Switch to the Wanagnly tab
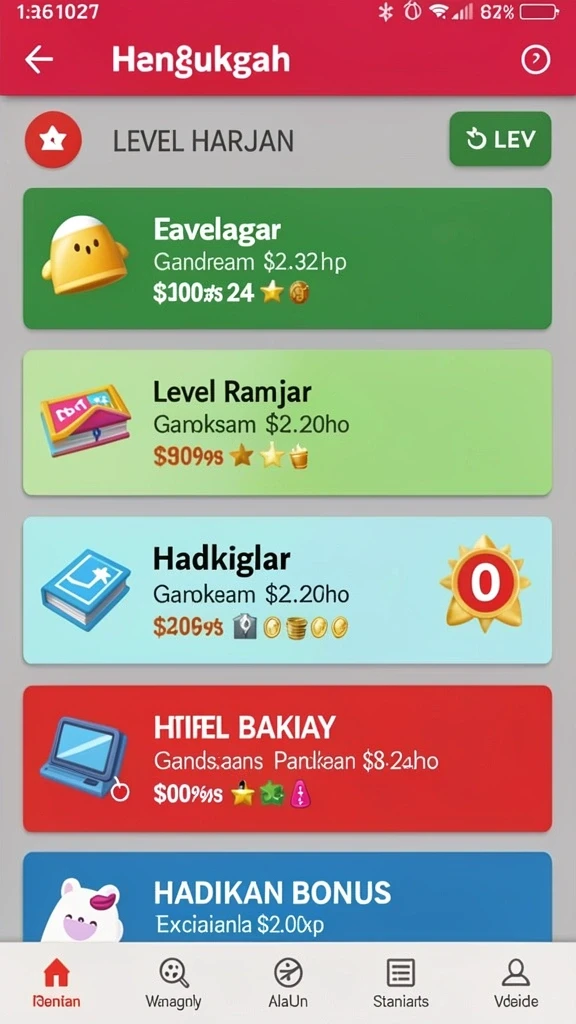The width and height of the screenshot is (576, 1024). pyautogui.click(x=174, y=984)
